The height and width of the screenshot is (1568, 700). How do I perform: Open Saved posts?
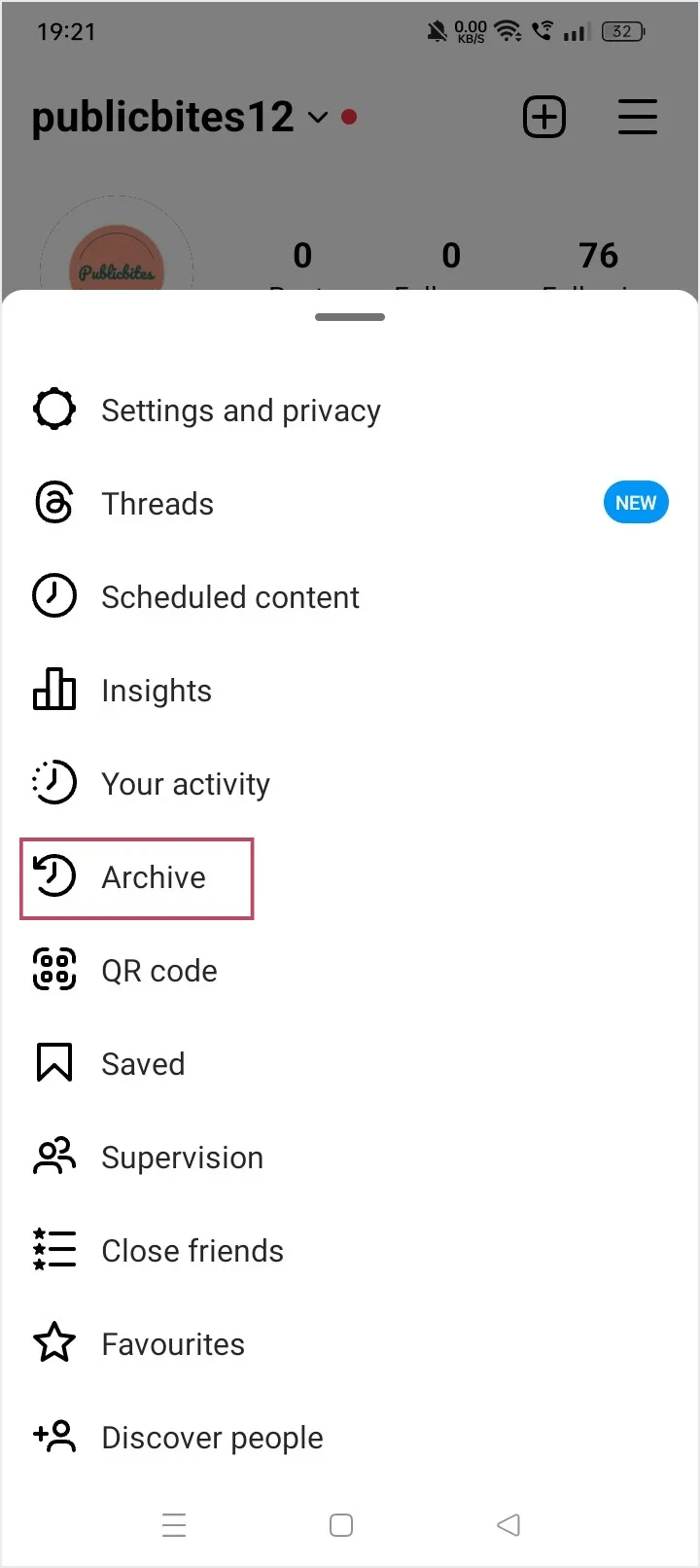(x=142, y=1064)
